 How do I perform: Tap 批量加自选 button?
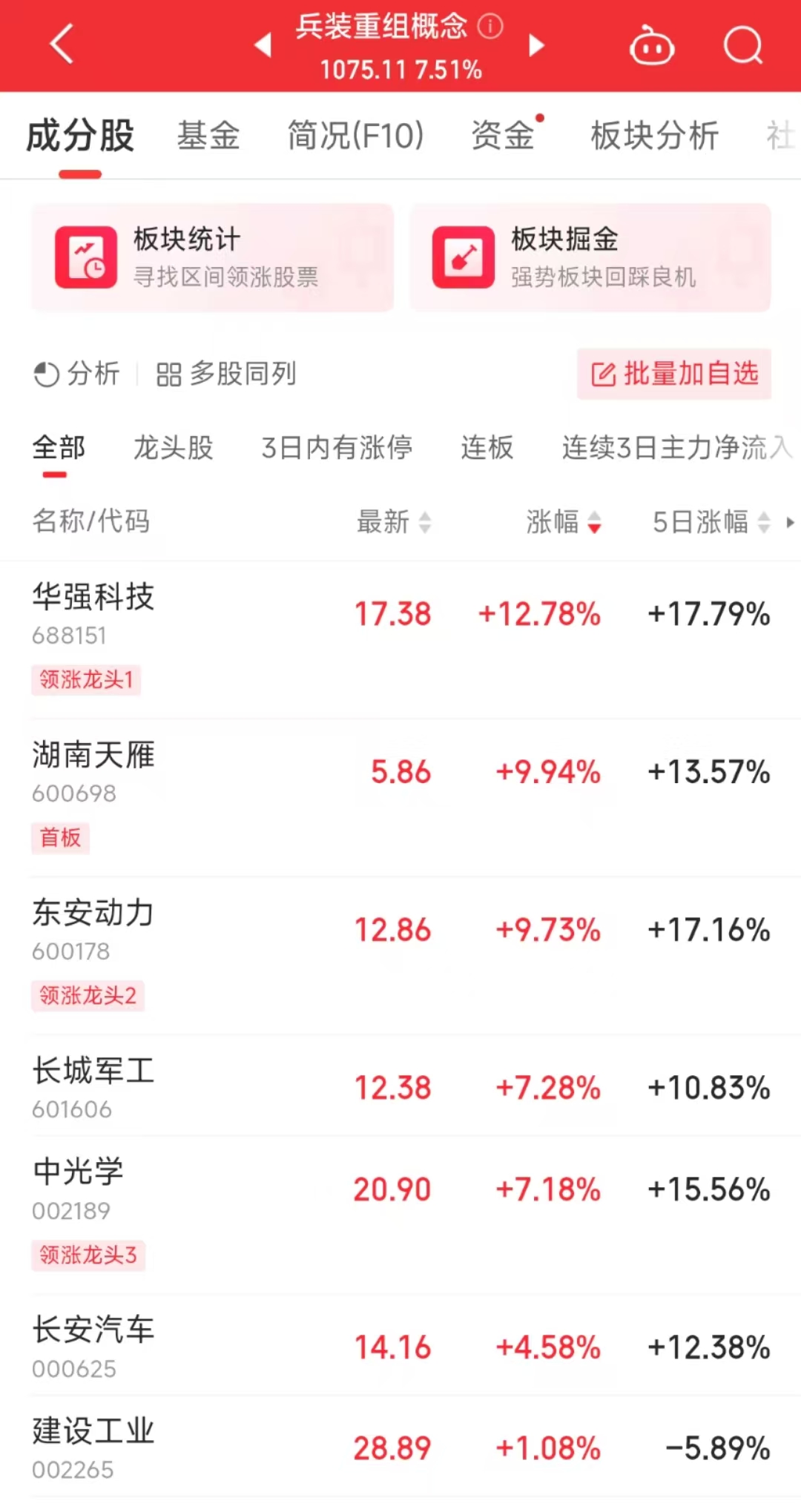[x=674, y=374]
